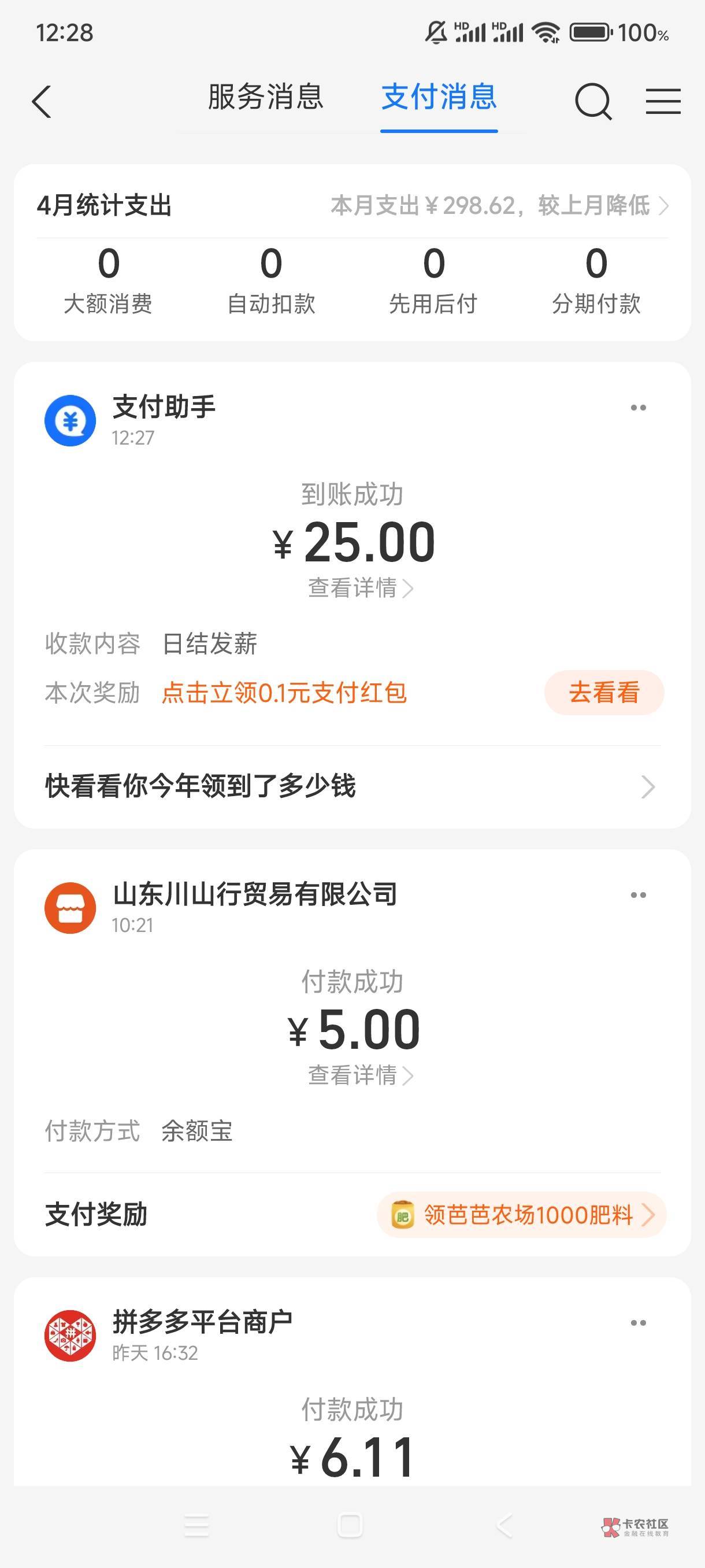
Task: Open 快看看你今年领到了多少钱 row
Action: [352, 786]
